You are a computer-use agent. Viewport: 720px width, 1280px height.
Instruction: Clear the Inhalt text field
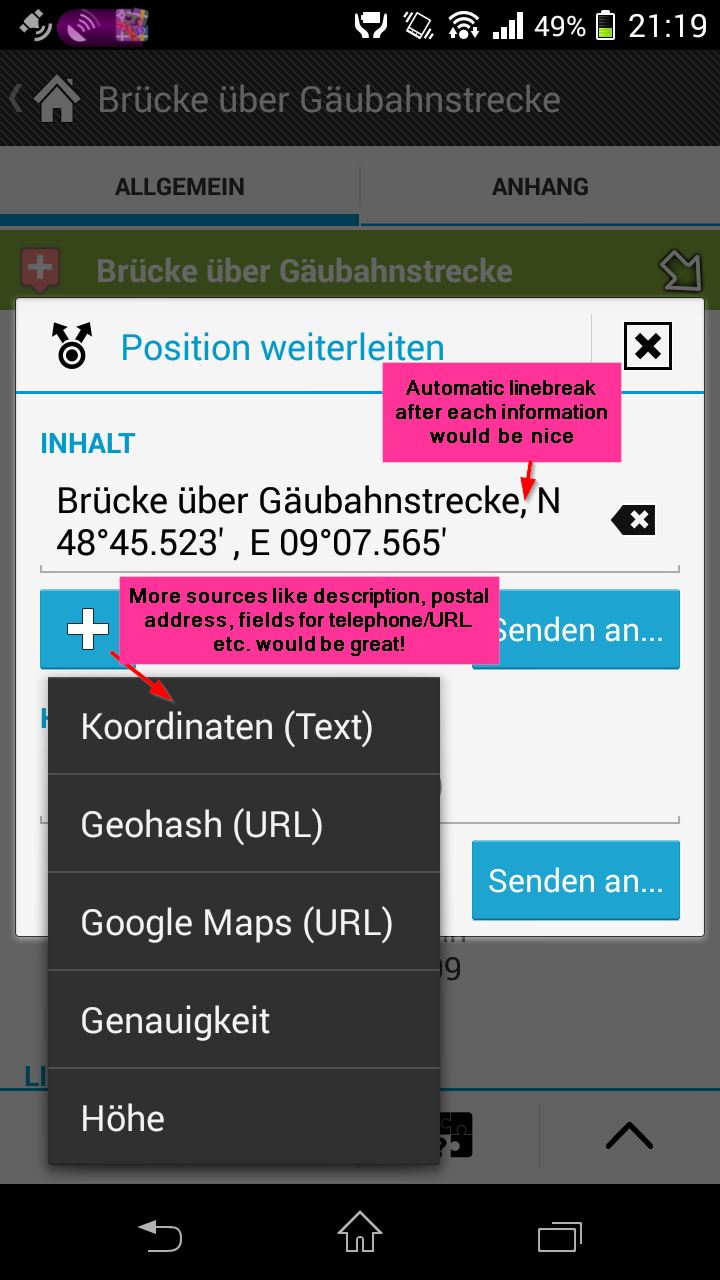(x=634, y=520)
